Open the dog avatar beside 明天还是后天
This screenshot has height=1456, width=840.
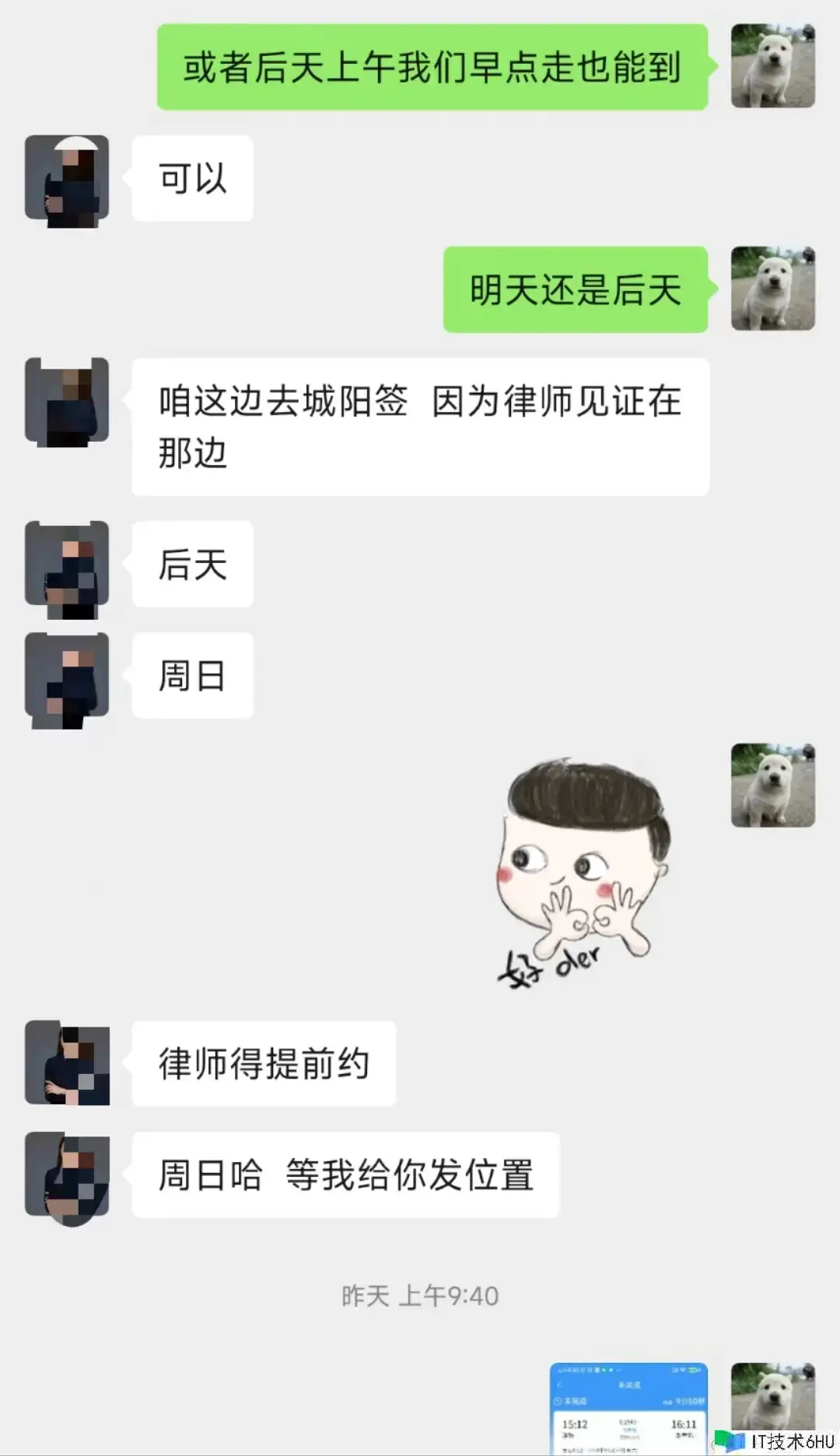pyautogui.click(x=772, y=289)
